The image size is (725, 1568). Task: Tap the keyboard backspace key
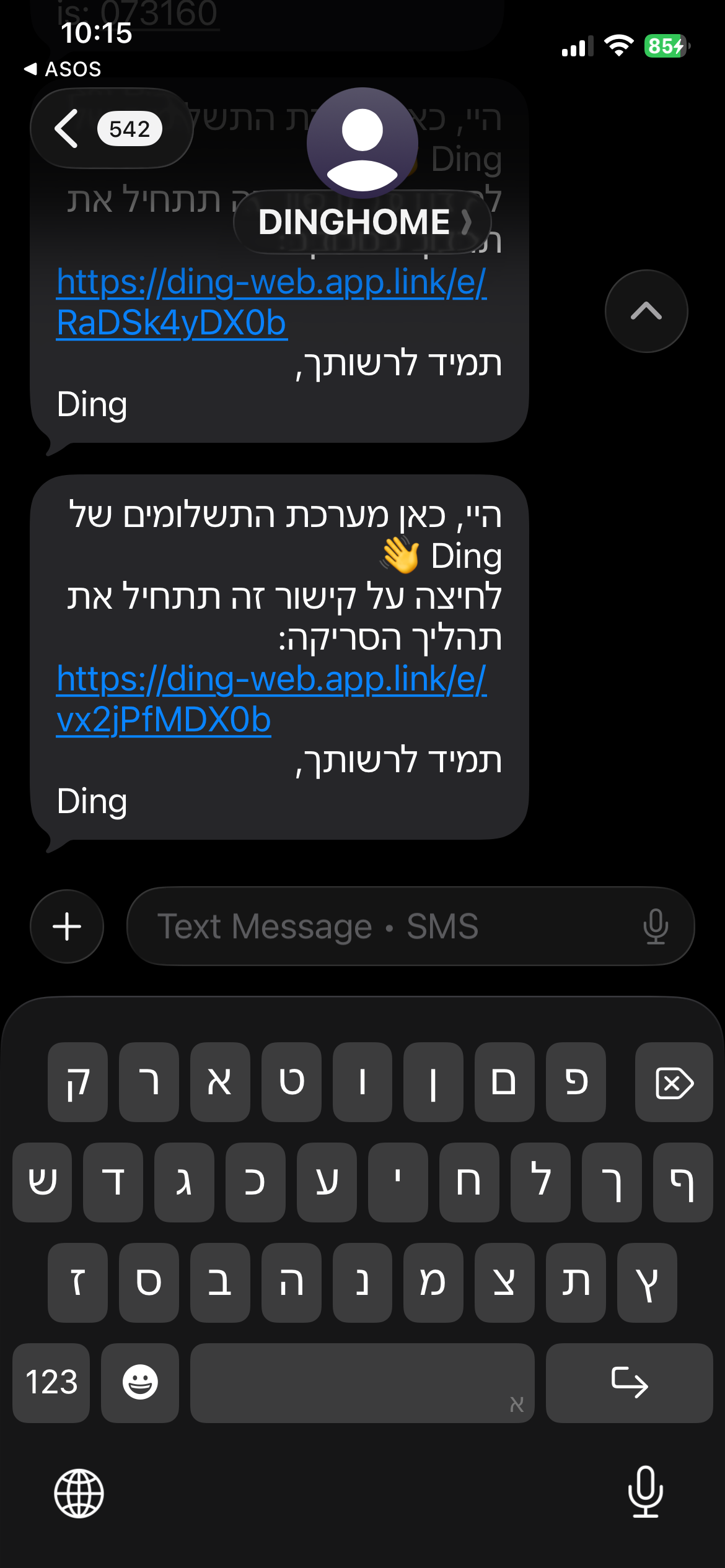pos(674,1082)
